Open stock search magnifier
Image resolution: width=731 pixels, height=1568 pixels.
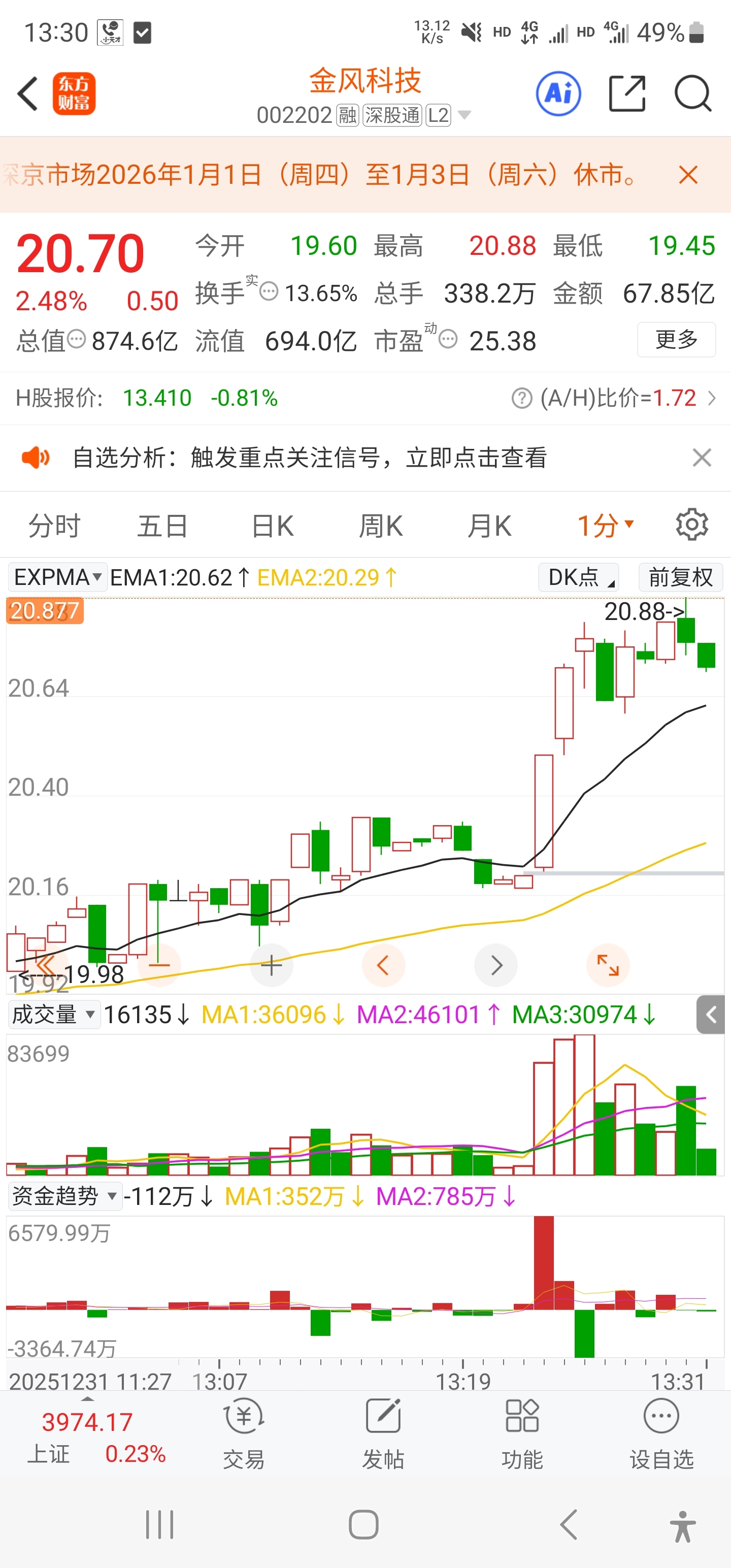tap(692, 94)
